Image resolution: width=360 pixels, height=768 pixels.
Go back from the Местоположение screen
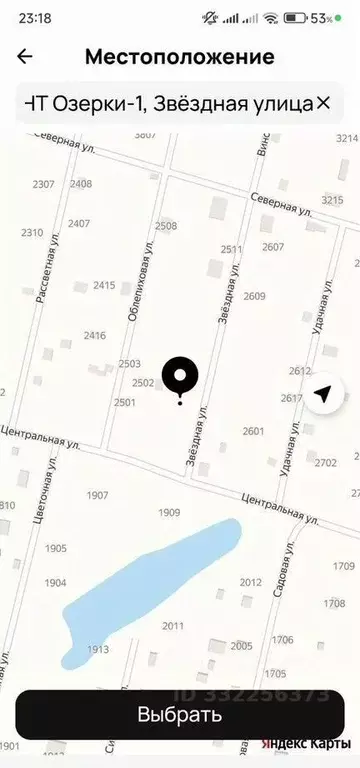tap(24, 57)
